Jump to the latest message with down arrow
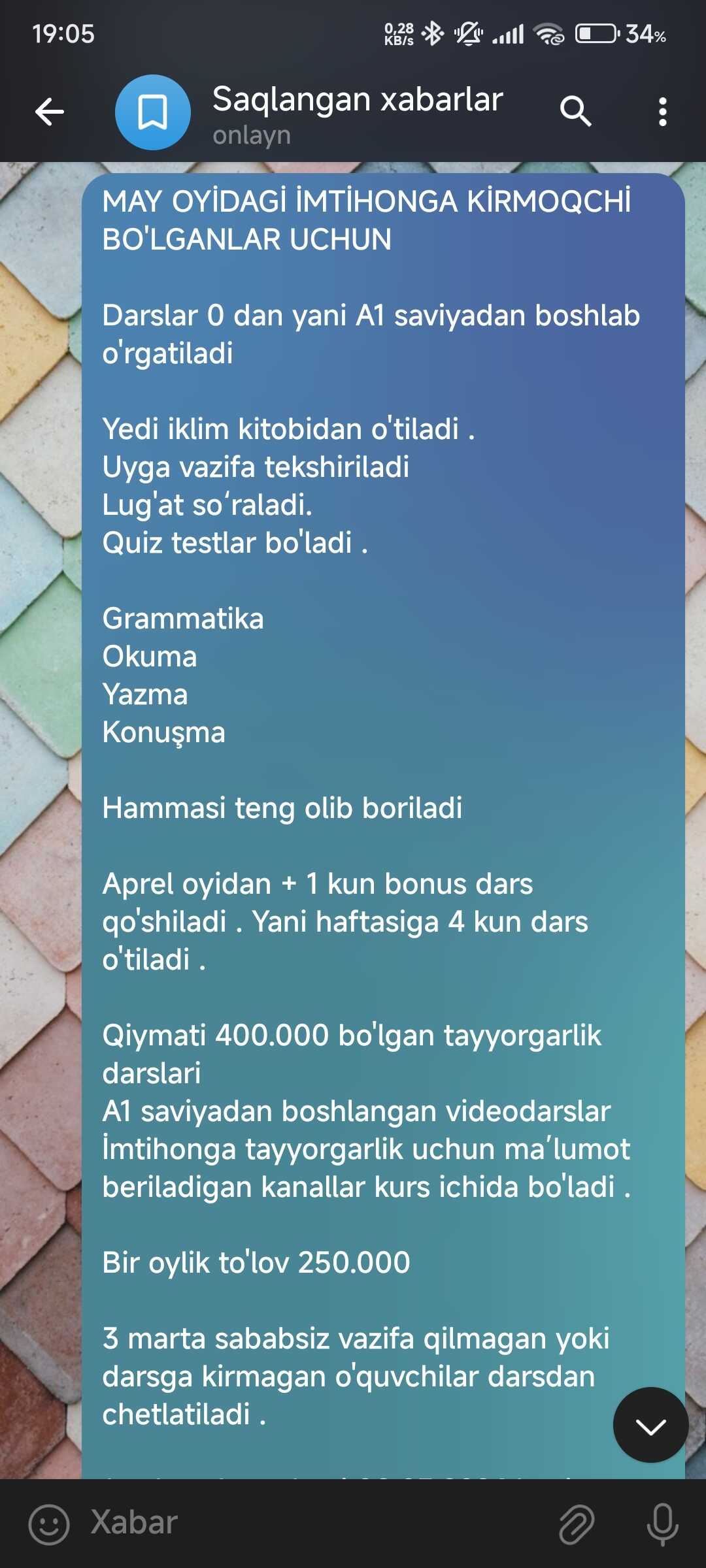The height and width of the screenshot is (1568, 706). click(x=650, y=1426)
